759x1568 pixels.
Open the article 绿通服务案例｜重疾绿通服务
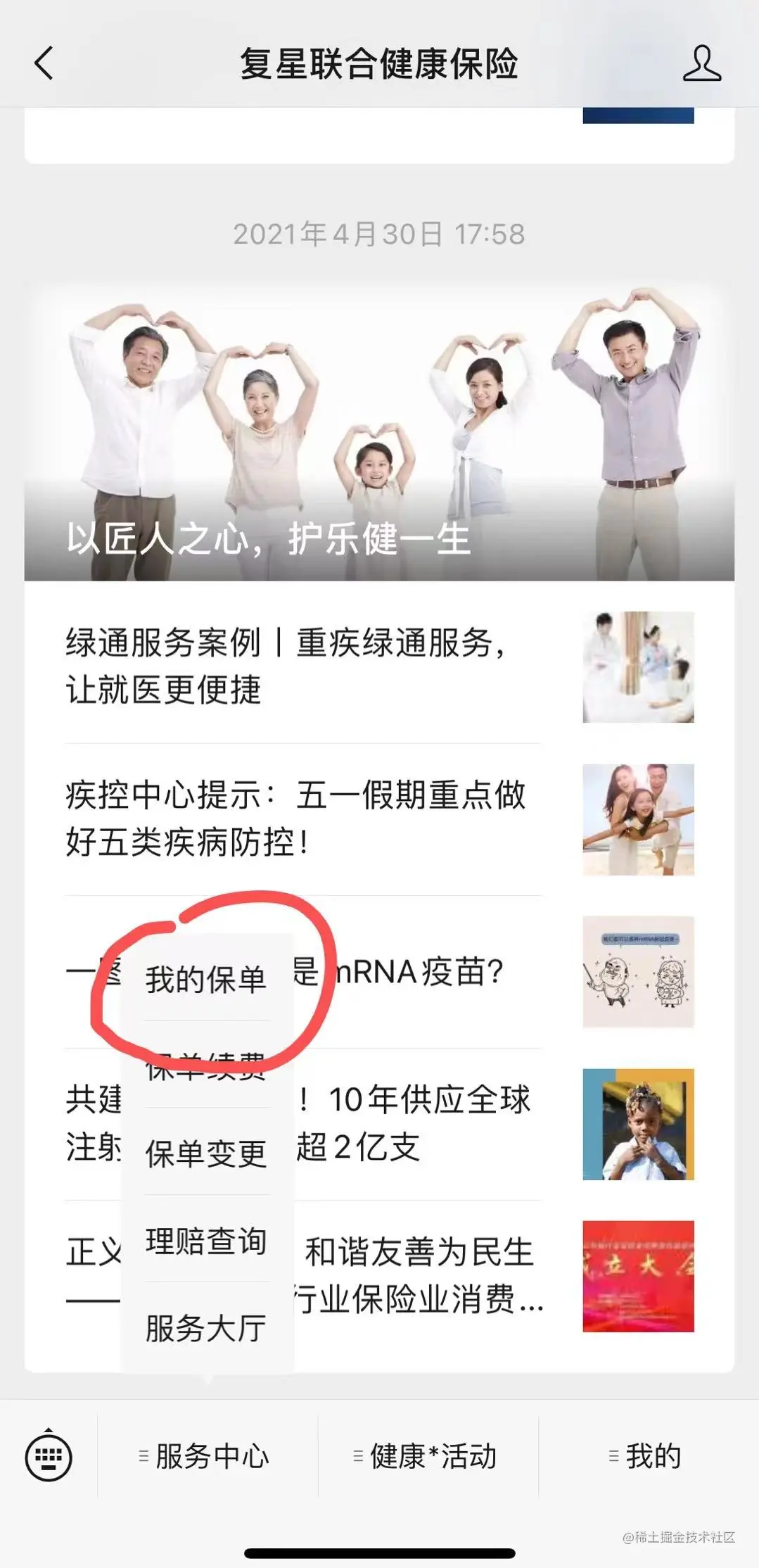pos(302,666)
